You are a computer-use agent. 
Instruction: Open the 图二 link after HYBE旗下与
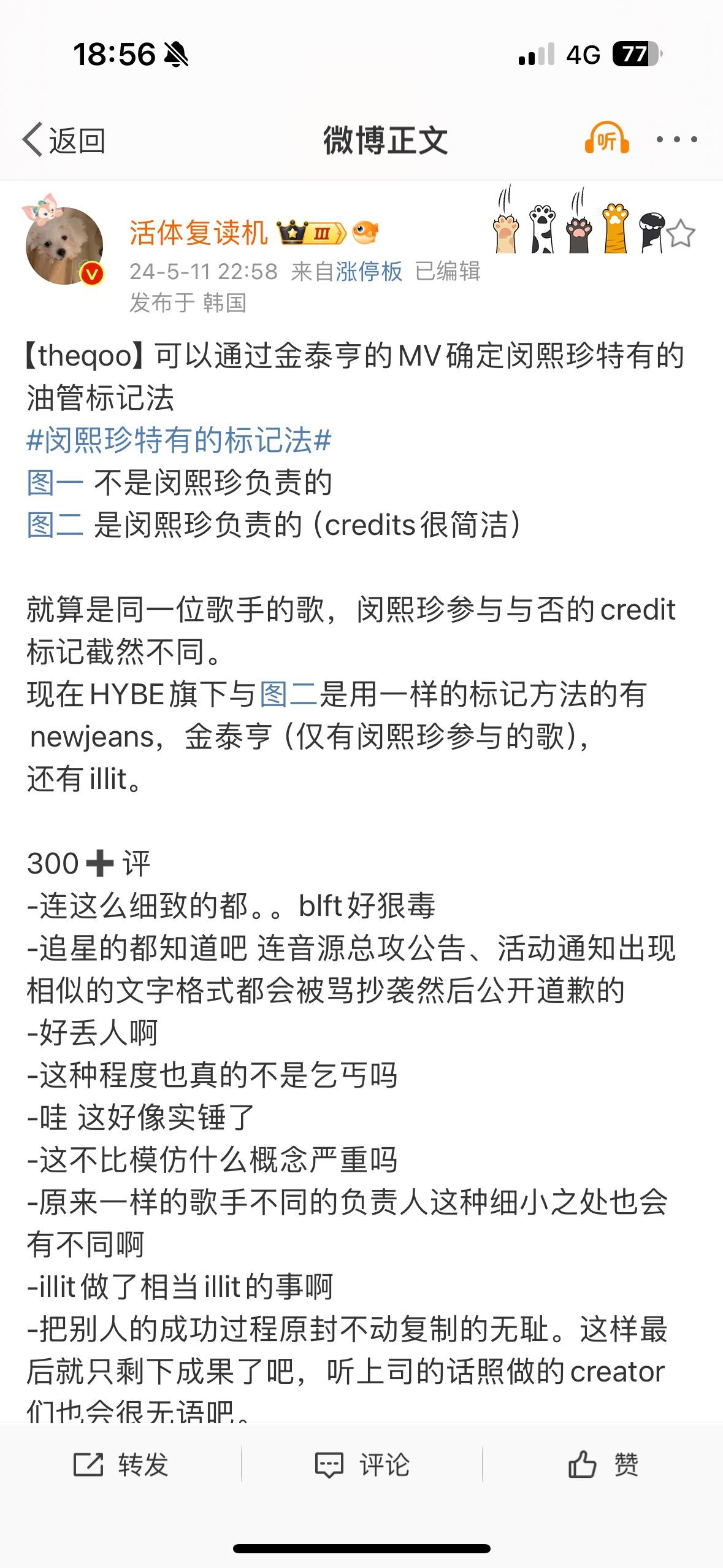(289, 694)
